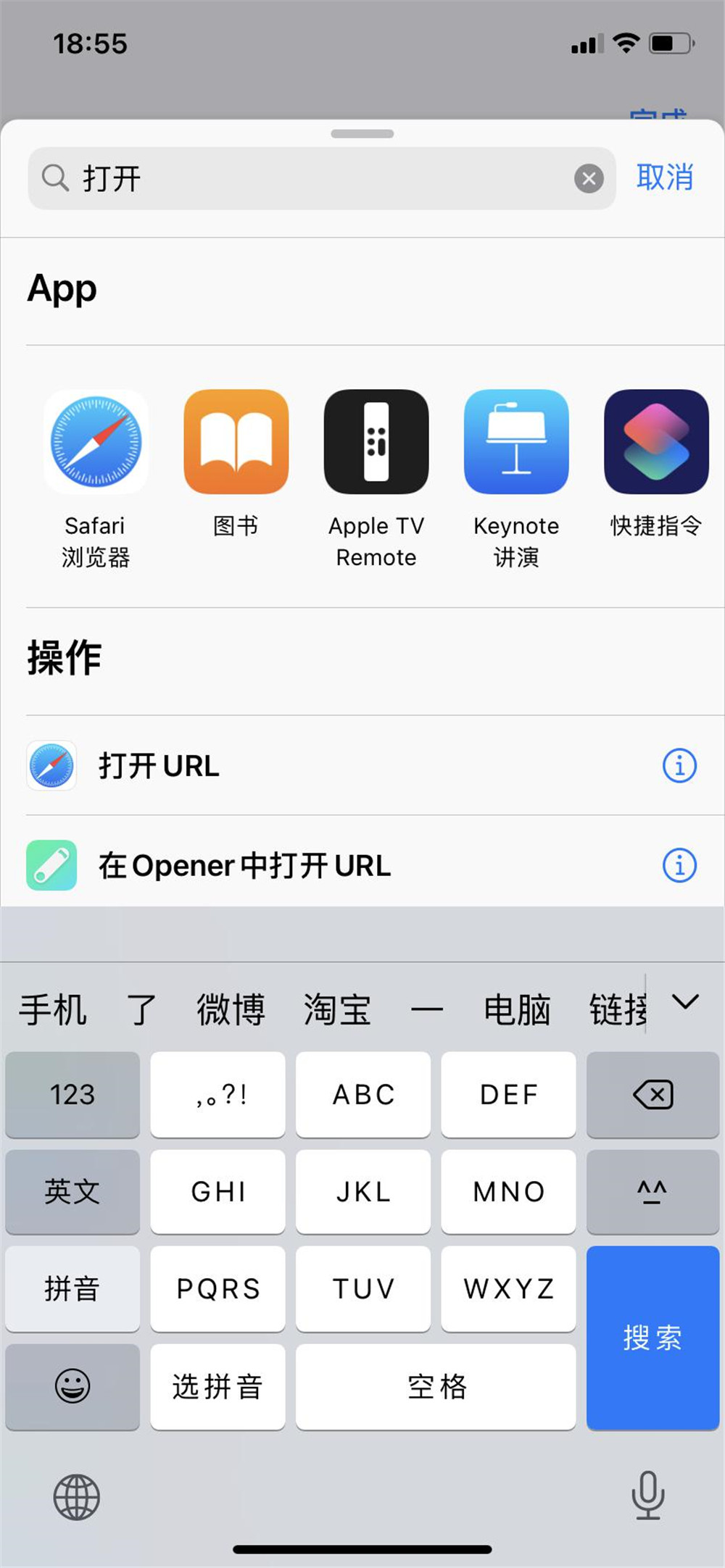The width and height of the screenshot is (725, 1568).
Task: Expand the keyboard candidate list
Action: (685, 1003)
